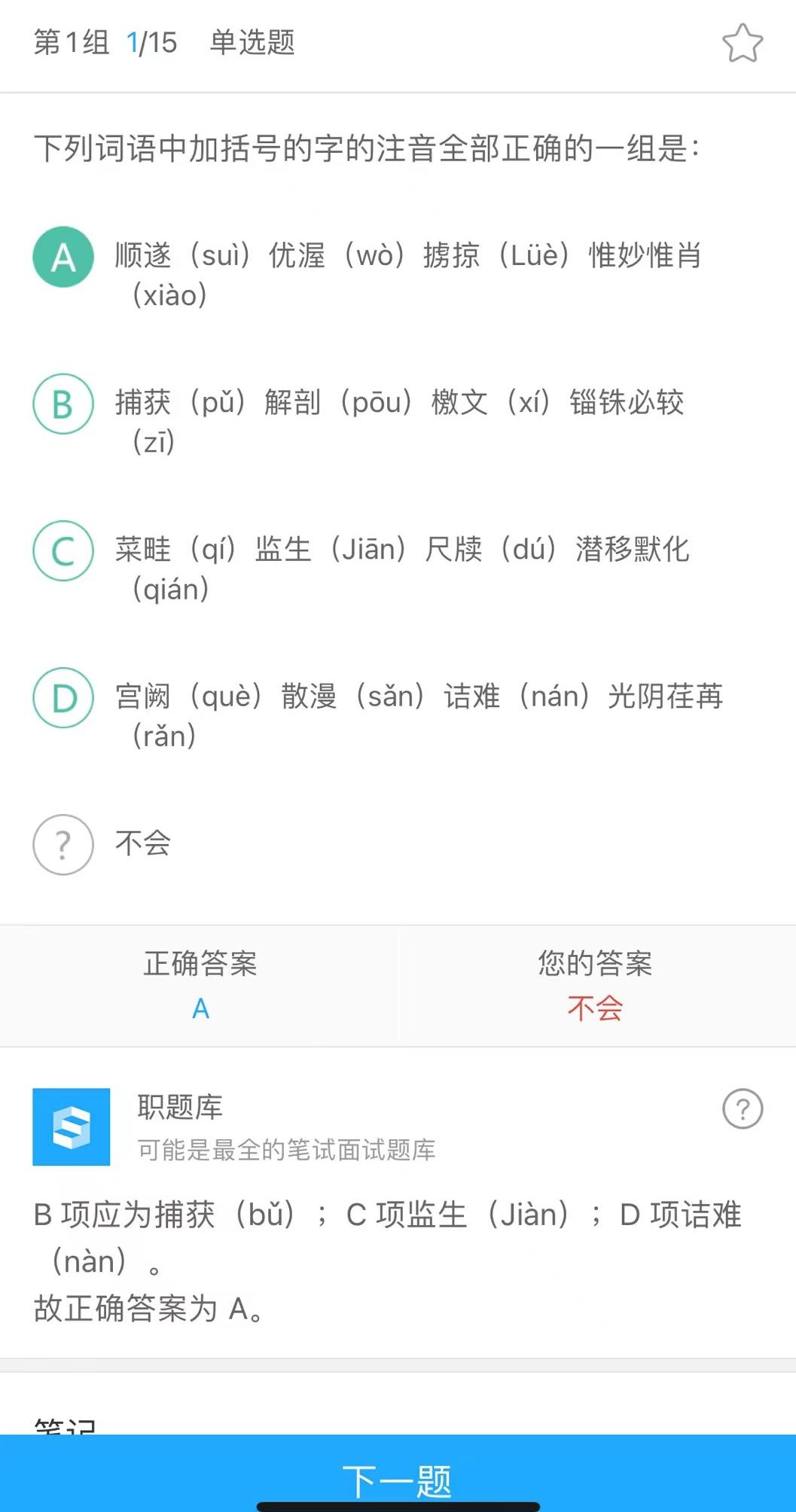Select answer option A
The width and height of the screenshot is (796, 1512).
point(63,257)
